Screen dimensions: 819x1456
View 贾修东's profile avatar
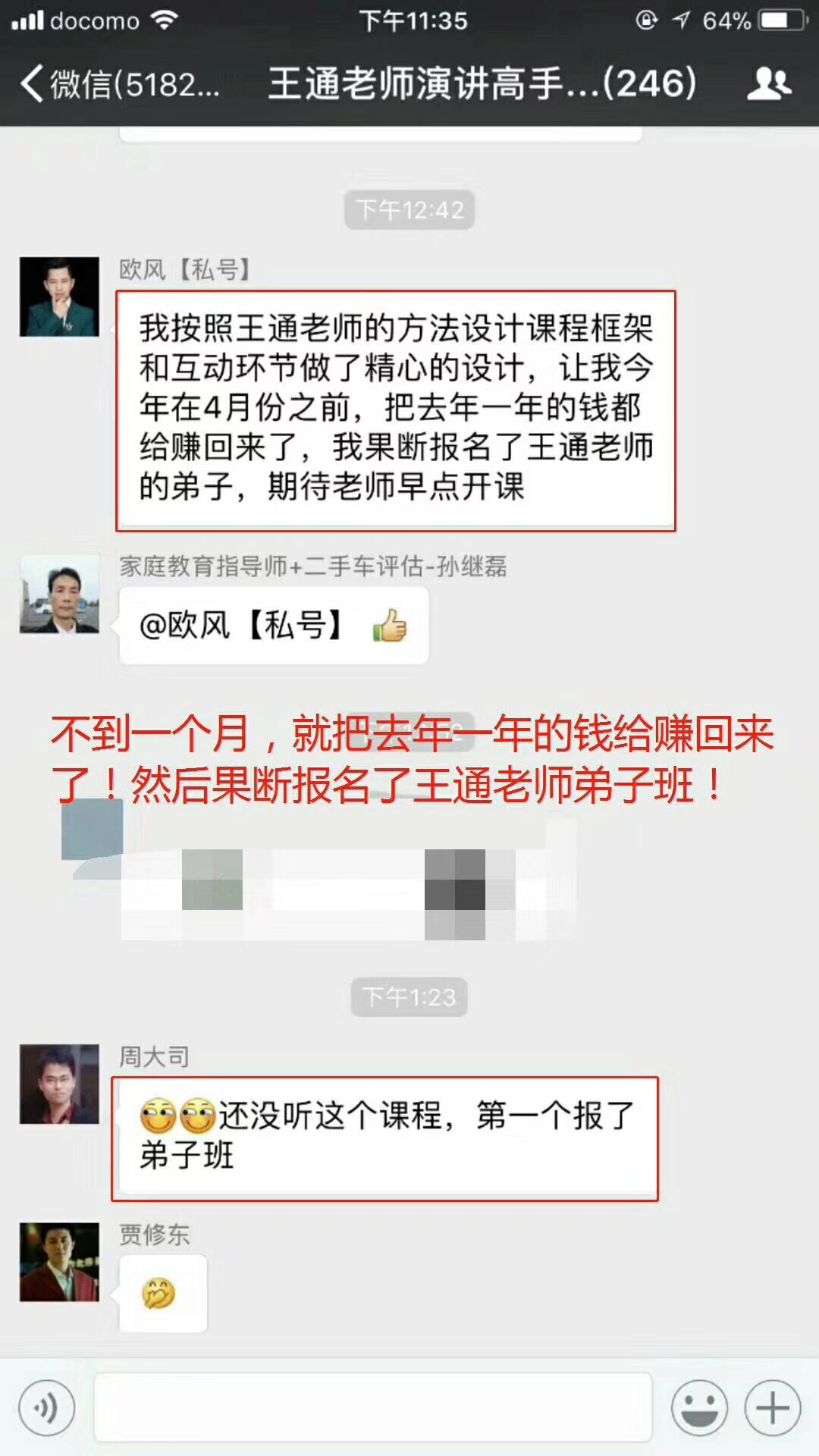coord(59,1262)
